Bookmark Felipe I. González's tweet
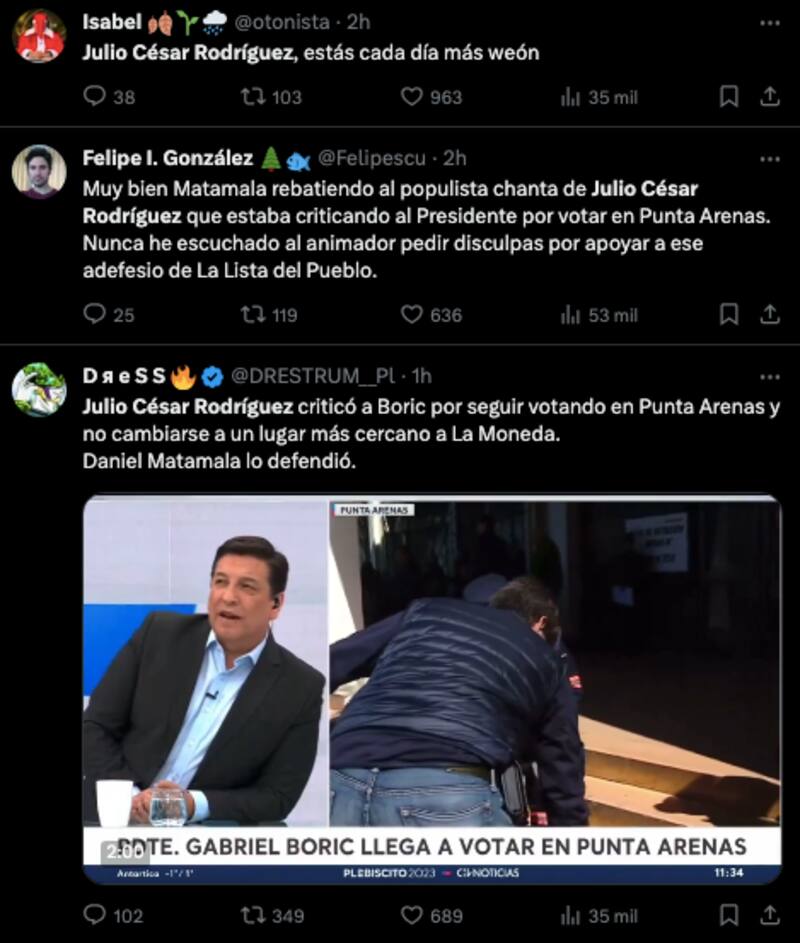Screen dimensions: 800x943 point(729,314)
